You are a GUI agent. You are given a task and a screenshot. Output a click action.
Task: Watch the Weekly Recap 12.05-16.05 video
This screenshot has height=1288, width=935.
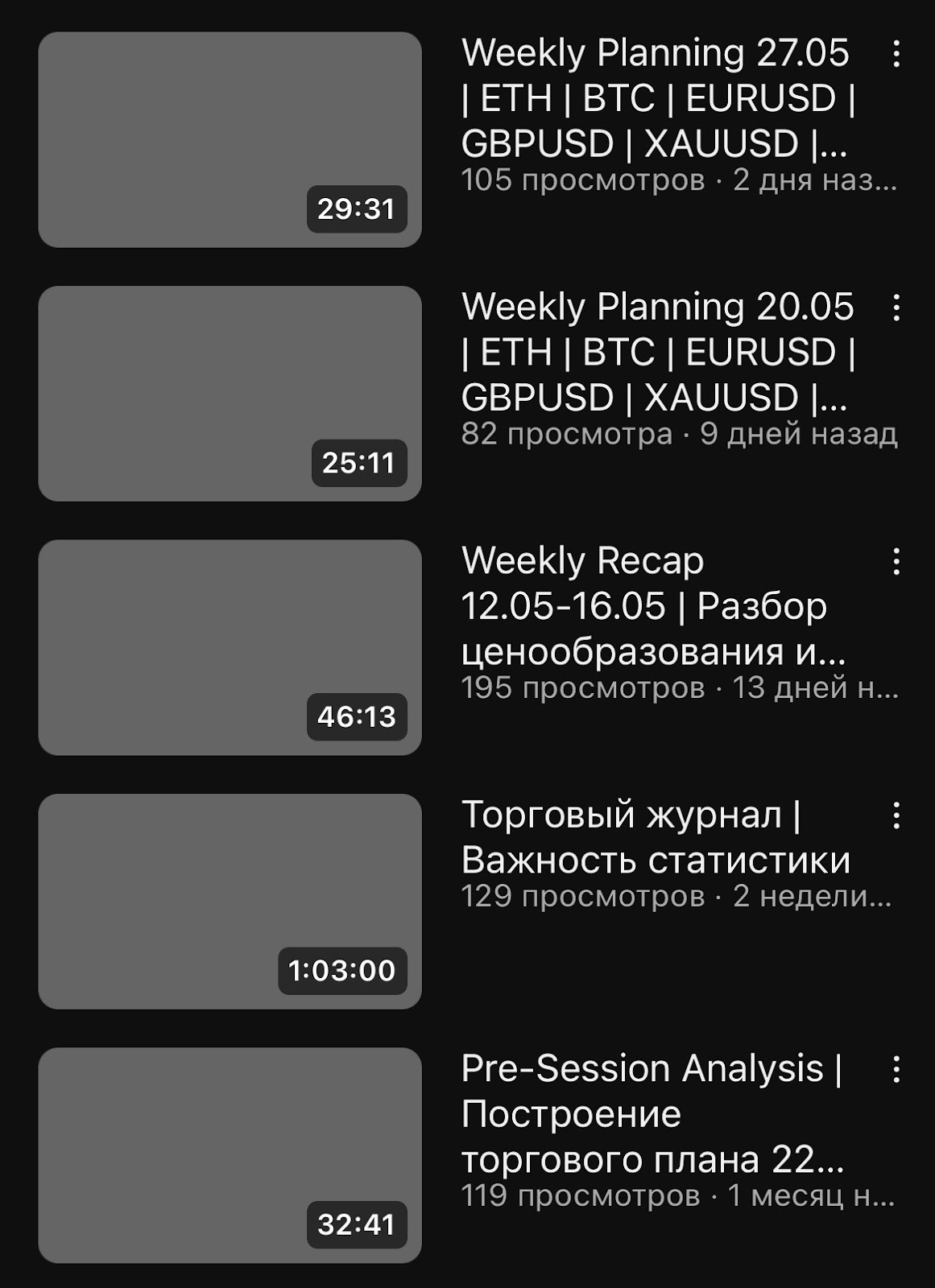230,647
